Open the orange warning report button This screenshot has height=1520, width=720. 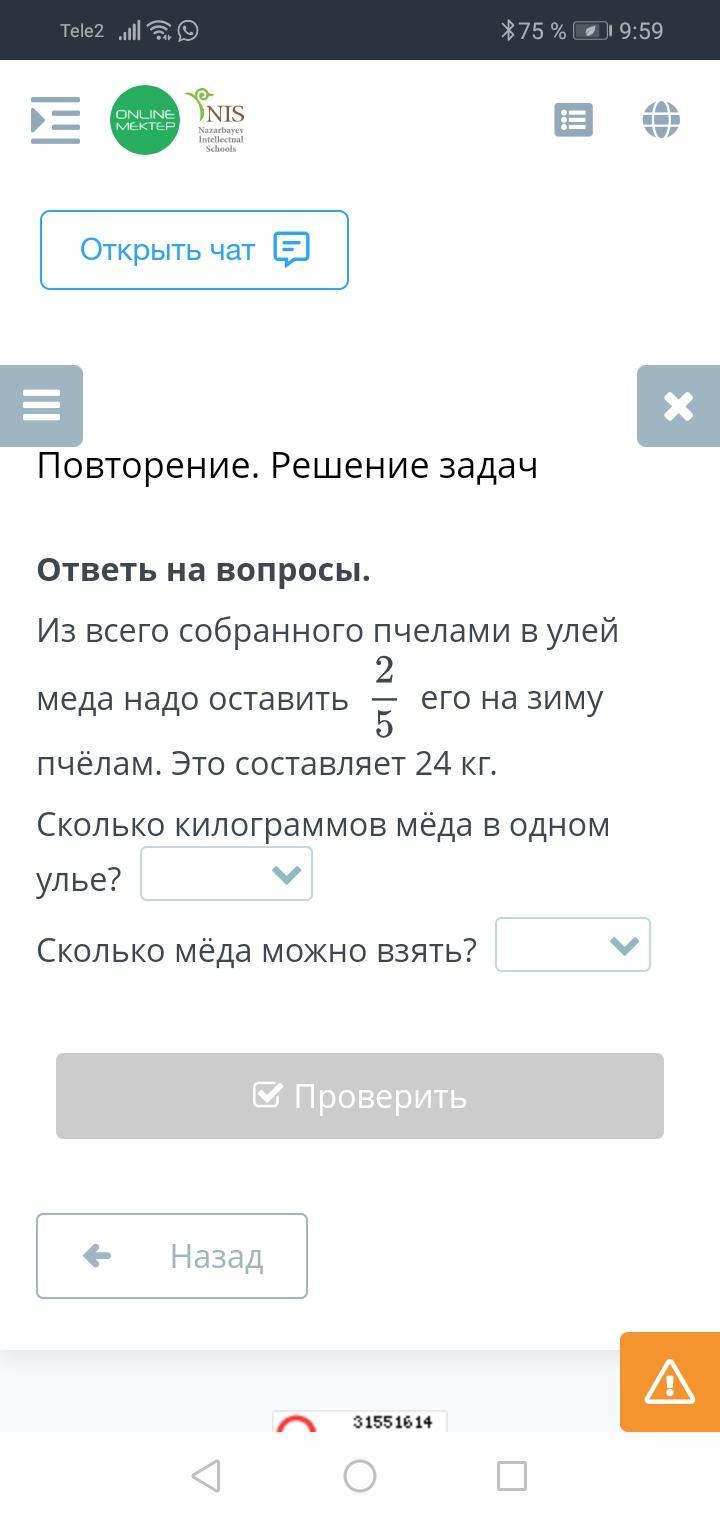pos(670,1382)
